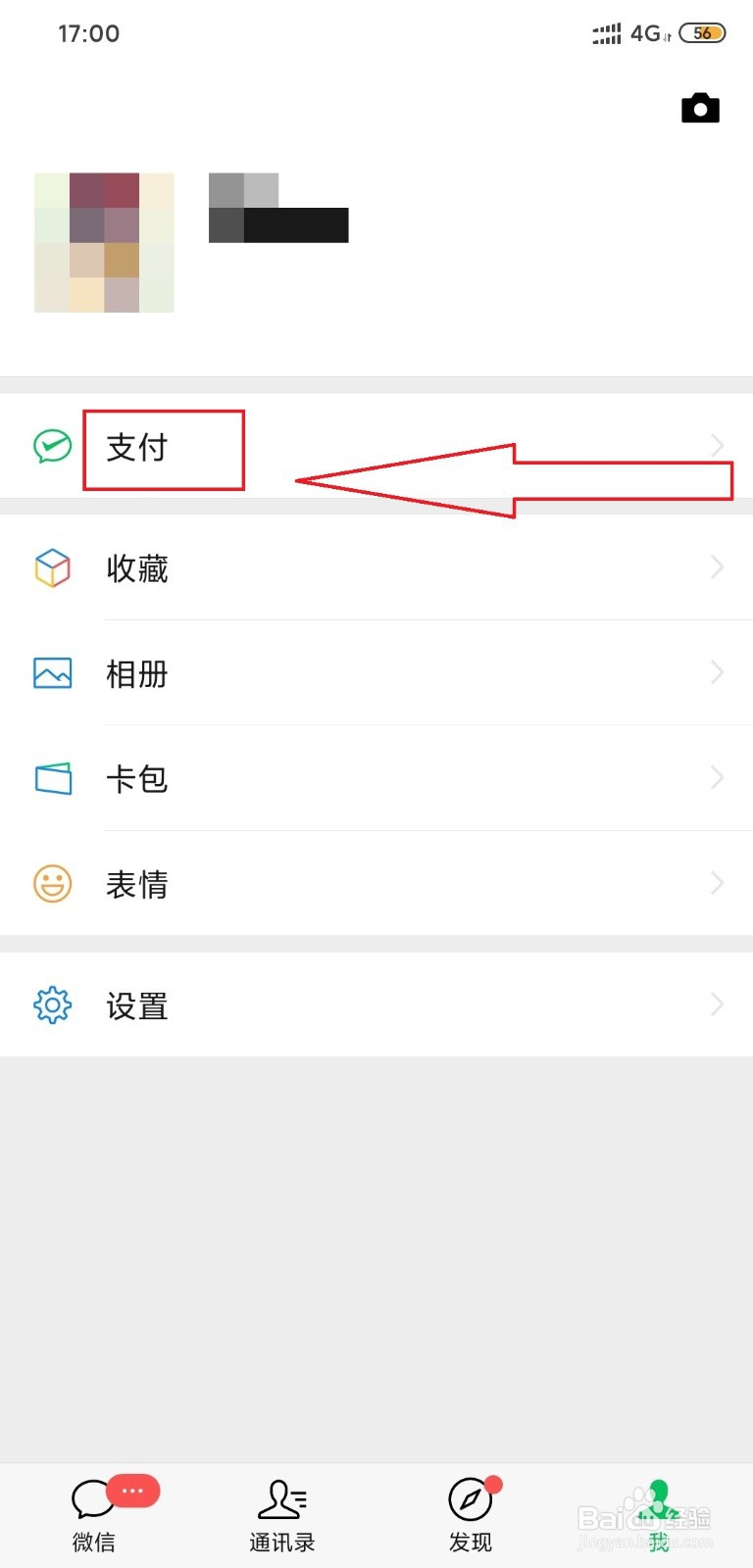Open Favorites using the 收藏 cube icon
The image size is (753, 1568).
51,568
